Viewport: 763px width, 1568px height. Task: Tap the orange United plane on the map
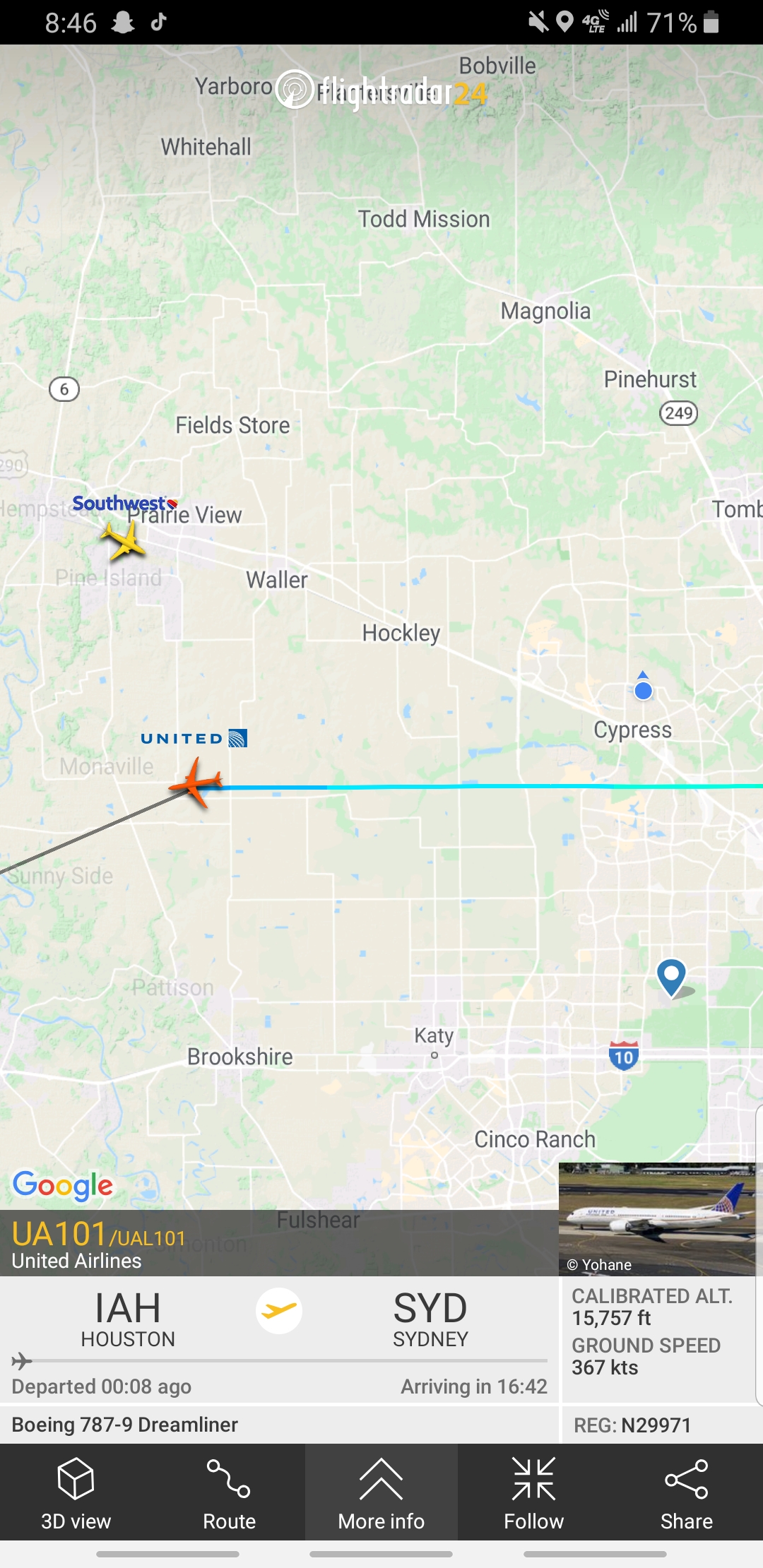click(x=197, y=783)
